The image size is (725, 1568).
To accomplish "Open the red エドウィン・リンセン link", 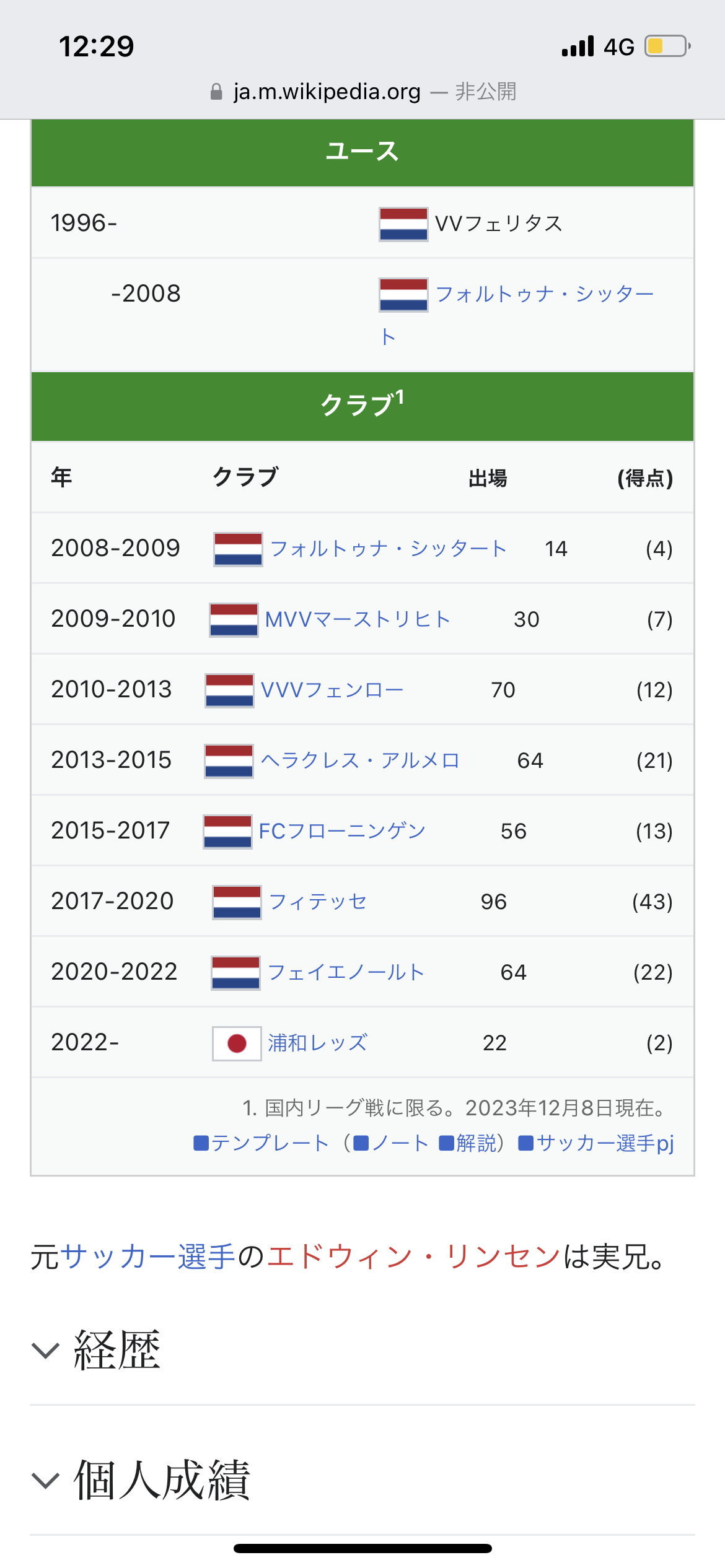I will coord(414,1257).
